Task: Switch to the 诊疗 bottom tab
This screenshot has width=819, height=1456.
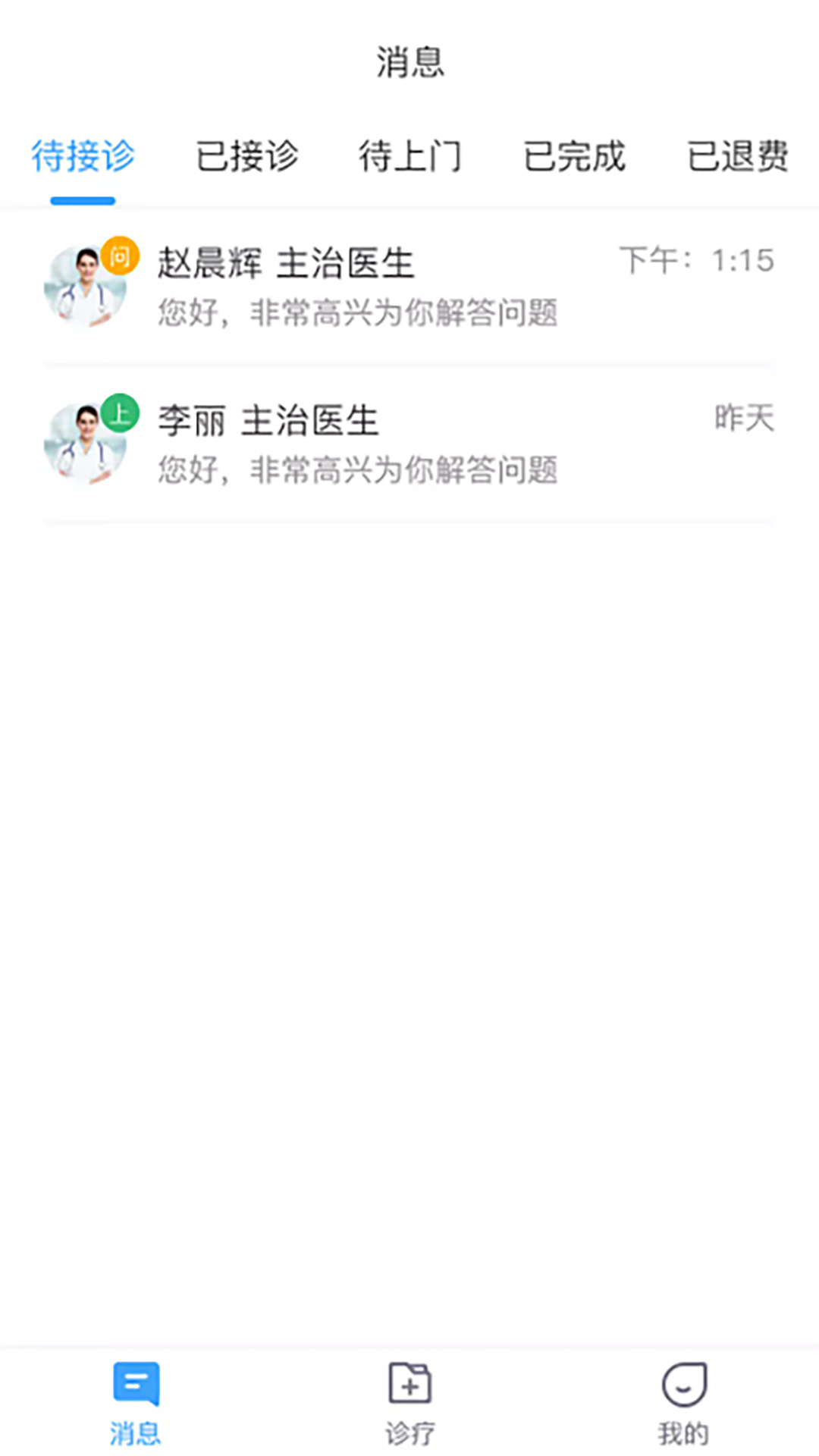Action: [409, 1402]
